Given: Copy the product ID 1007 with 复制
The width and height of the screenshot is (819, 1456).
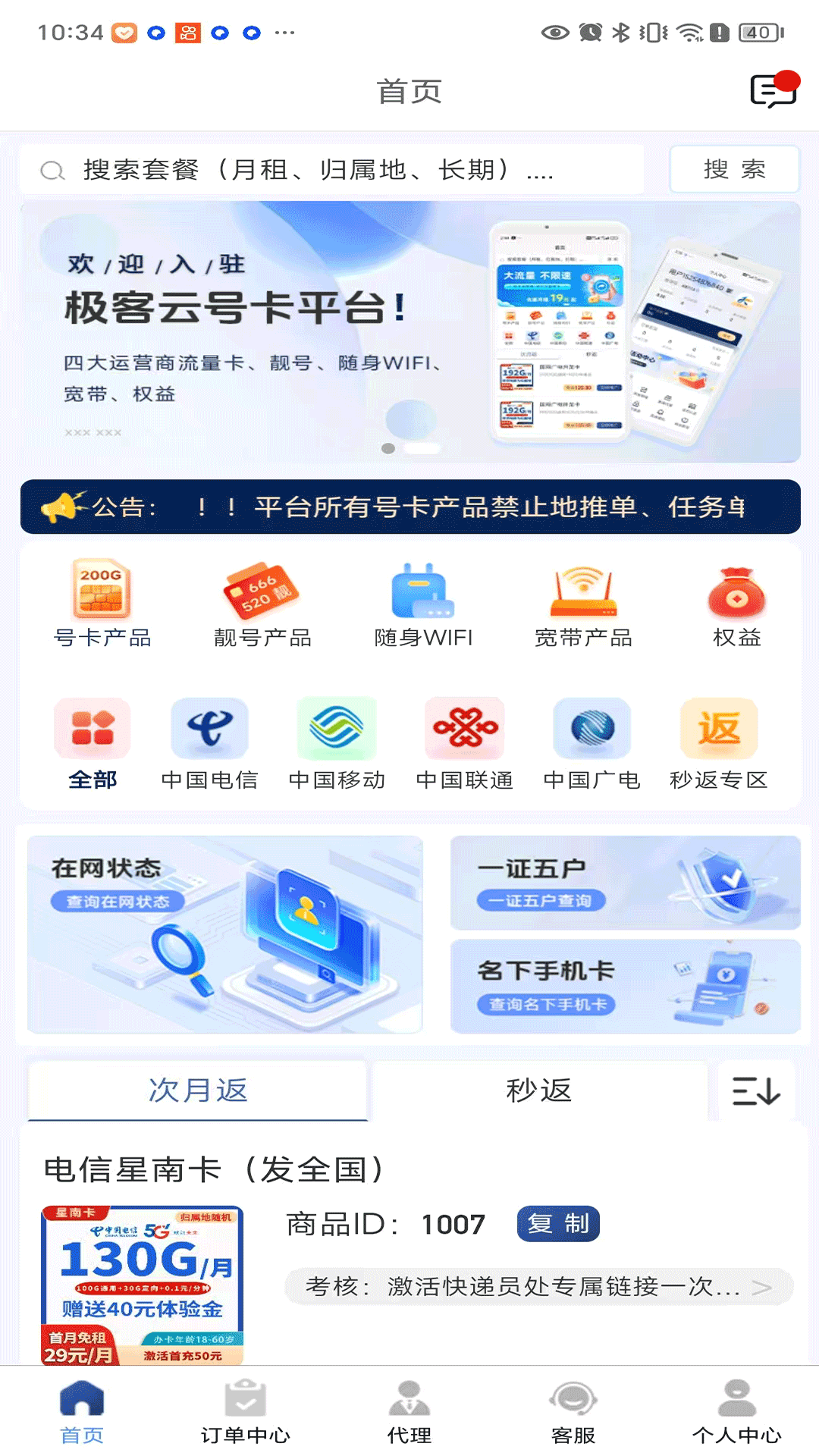Looking at the screenshot, I should coord(558,1223).
